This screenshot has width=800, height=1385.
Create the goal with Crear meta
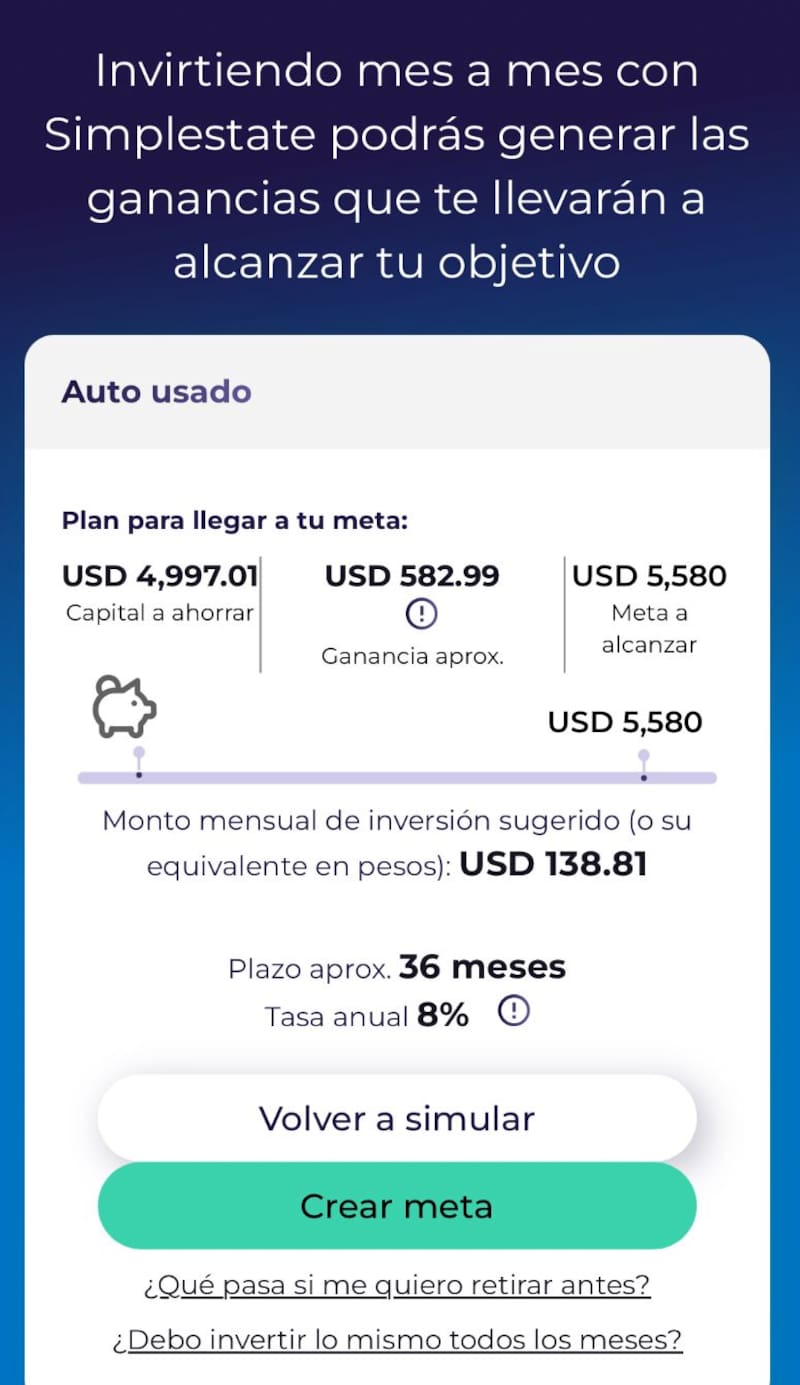coord(397,1206)
